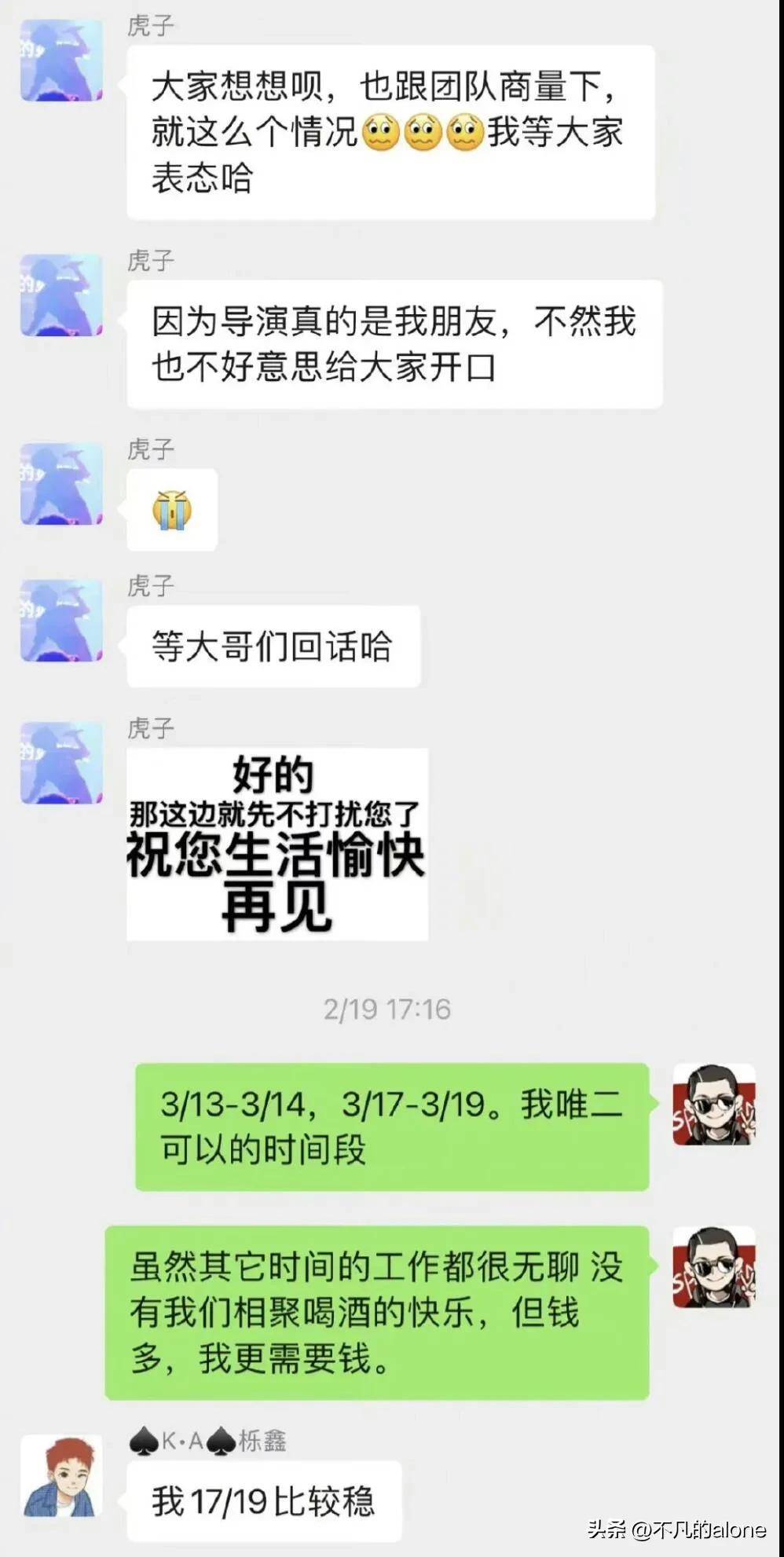The width and height of the screenshot is (784, 1557).
Task: Open 虎子's avatar beside the 等大哥们回话哈 message
Action: [61, 621]
